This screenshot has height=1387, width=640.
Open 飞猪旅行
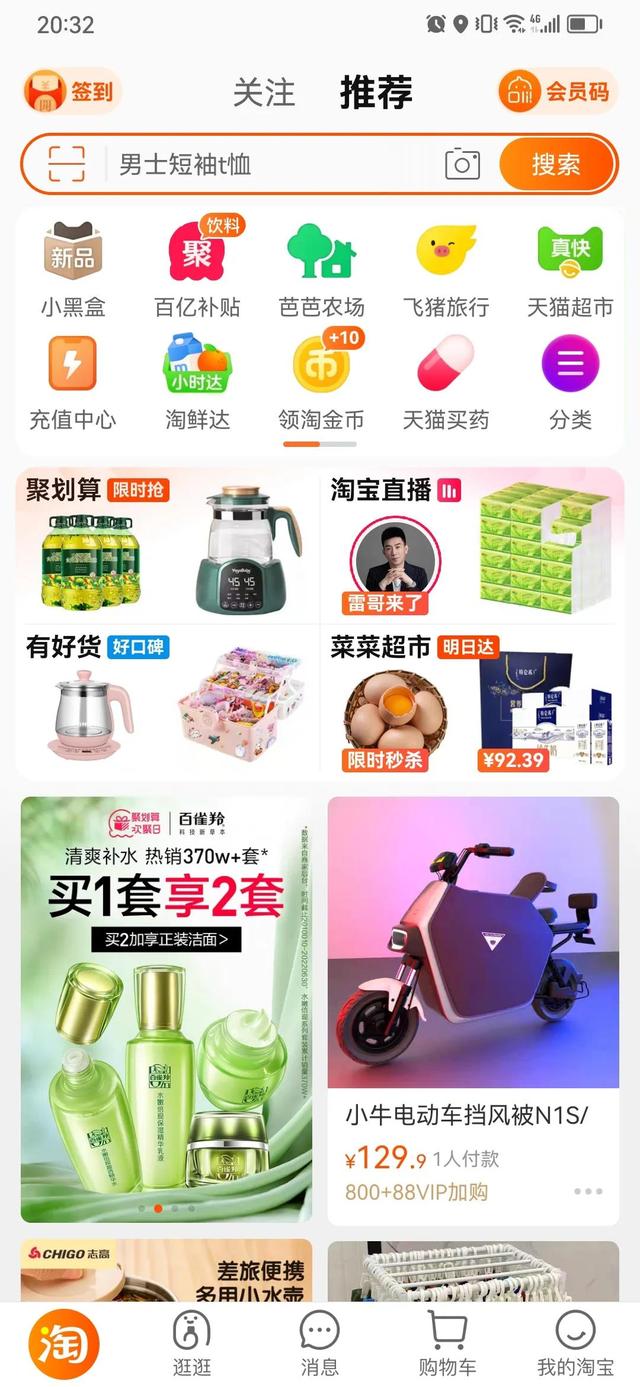(x=446, y=267)
